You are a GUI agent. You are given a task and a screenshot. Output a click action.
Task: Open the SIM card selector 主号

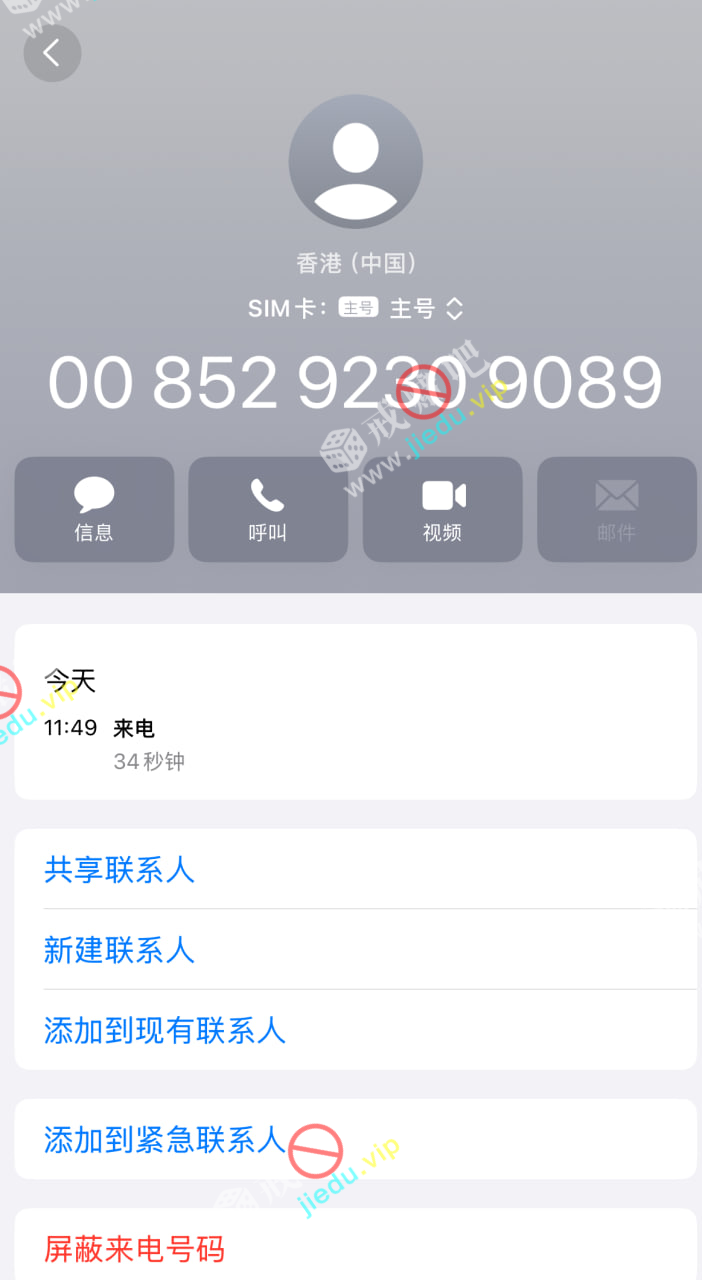point(425,309)
